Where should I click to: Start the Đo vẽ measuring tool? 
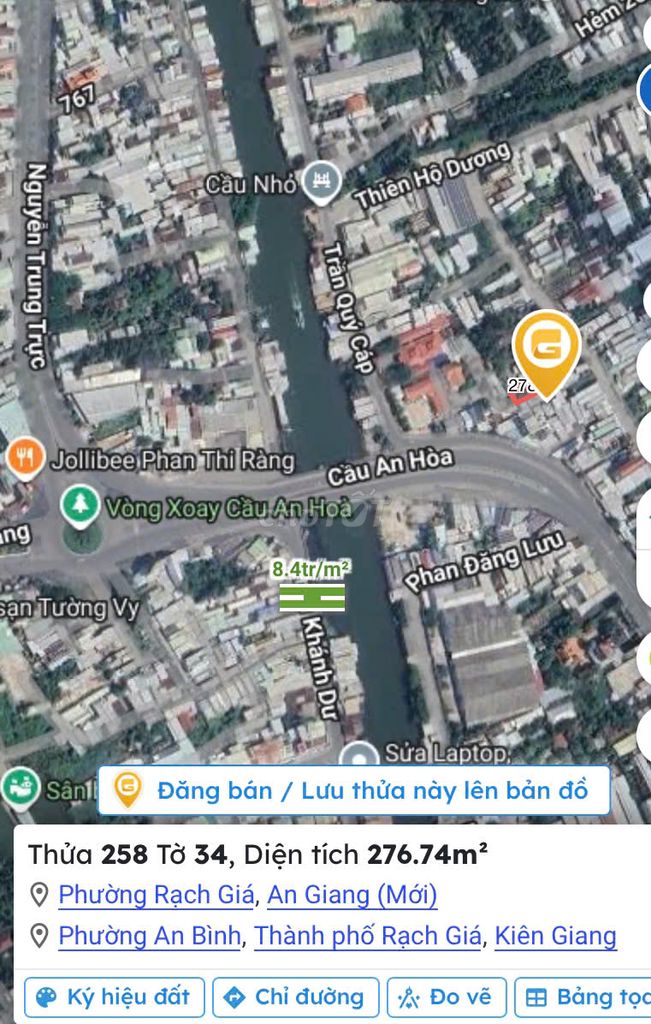(x=445, y=997)
